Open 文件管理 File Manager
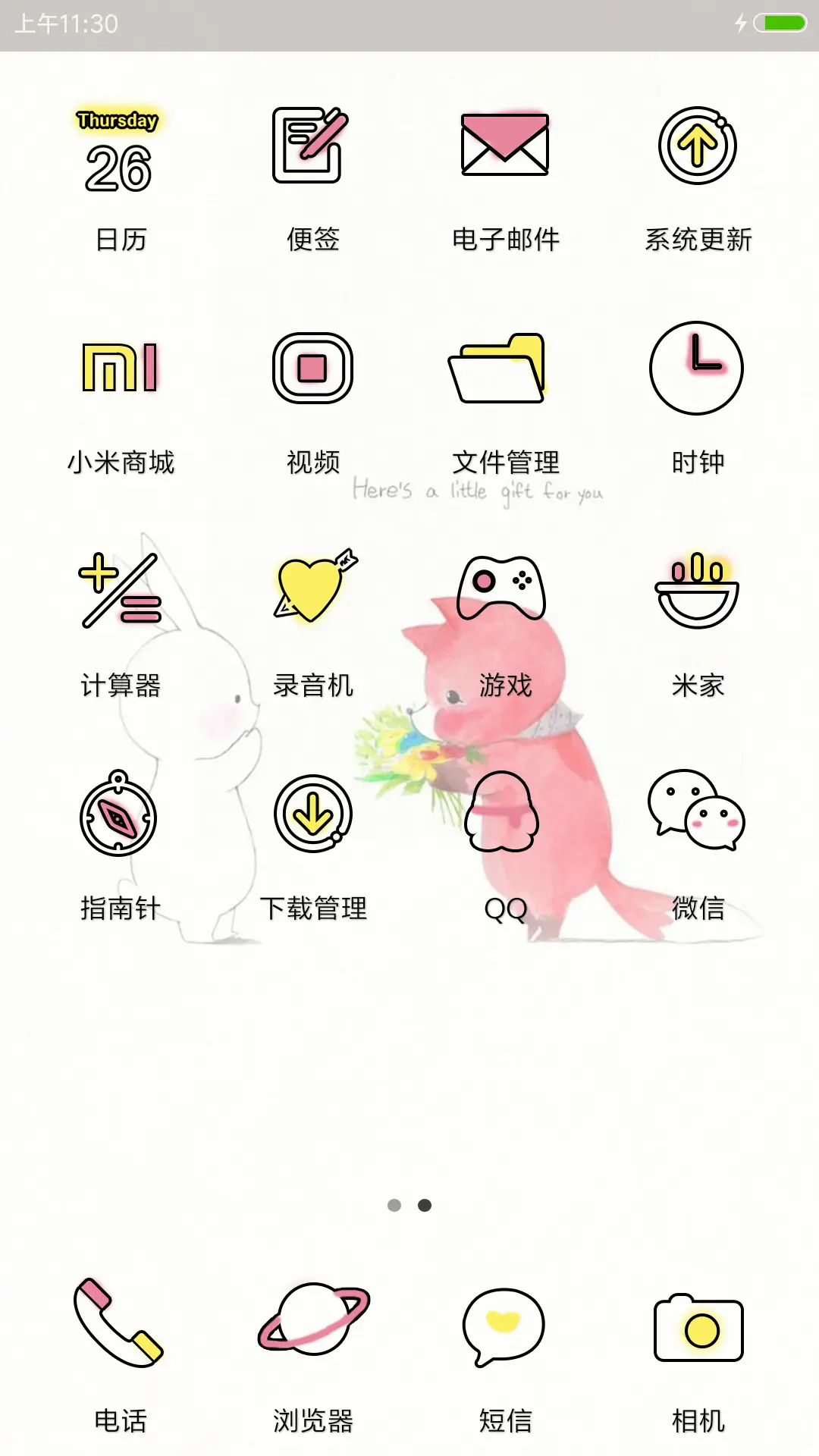 (504, 368)
